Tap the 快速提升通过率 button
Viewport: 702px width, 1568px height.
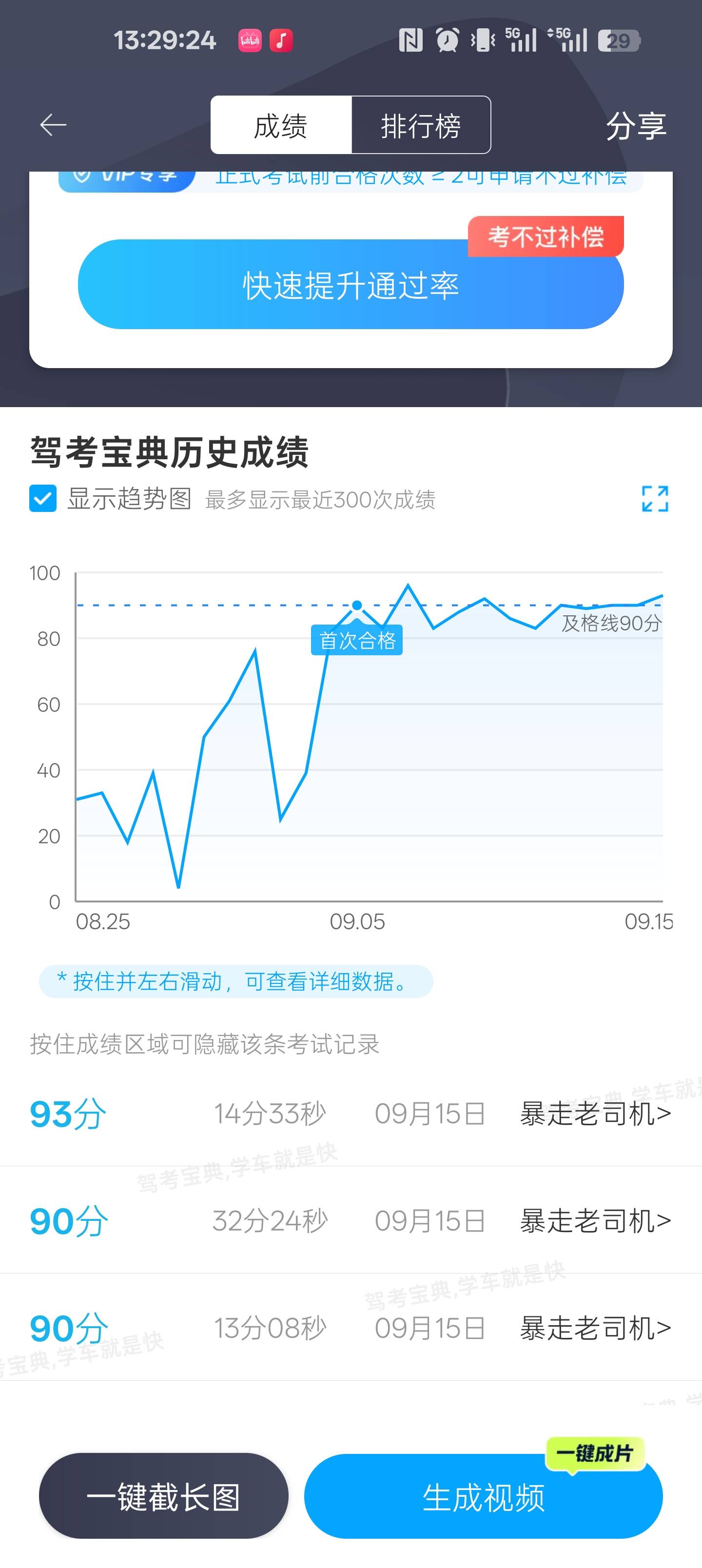tap(351, 285)
